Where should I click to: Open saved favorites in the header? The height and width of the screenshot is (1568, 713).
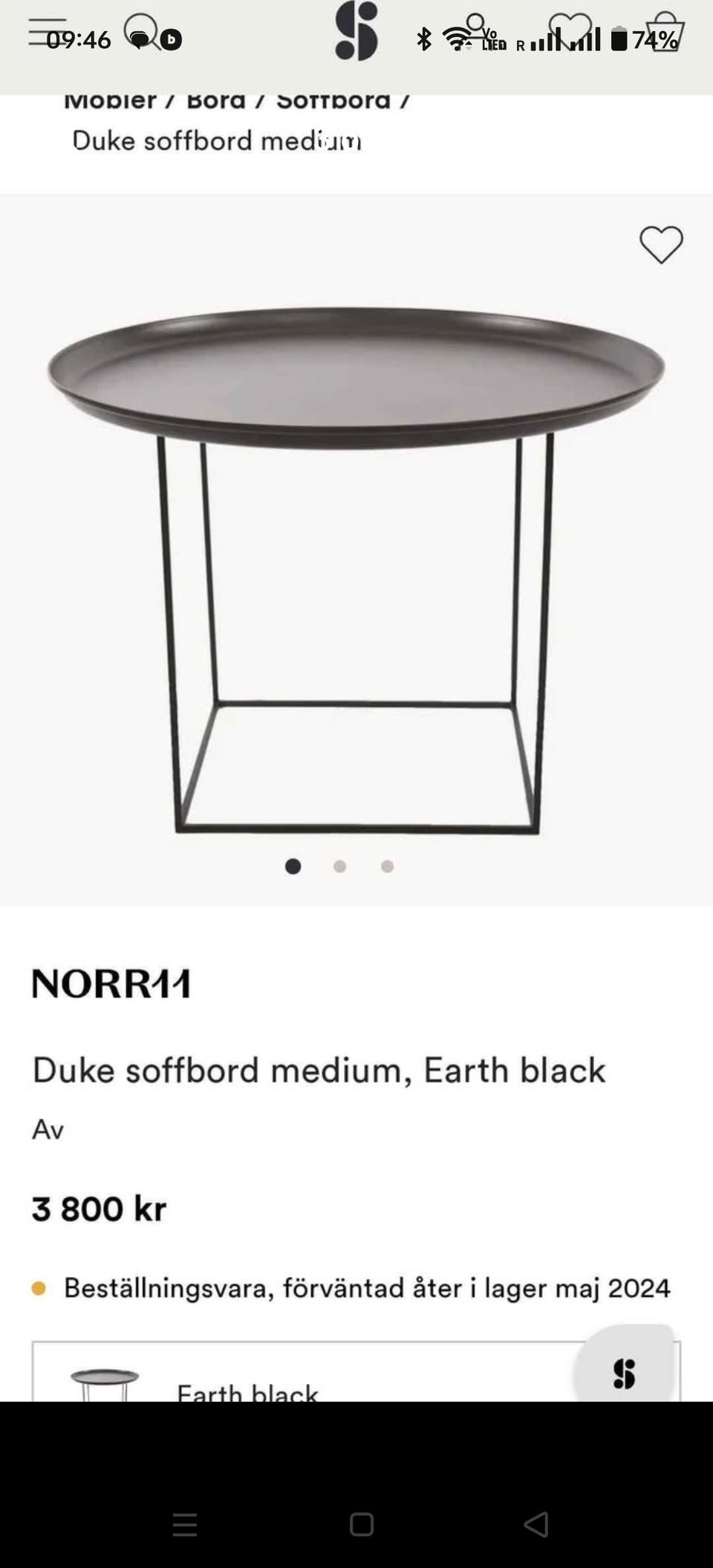tap(570, 32)
